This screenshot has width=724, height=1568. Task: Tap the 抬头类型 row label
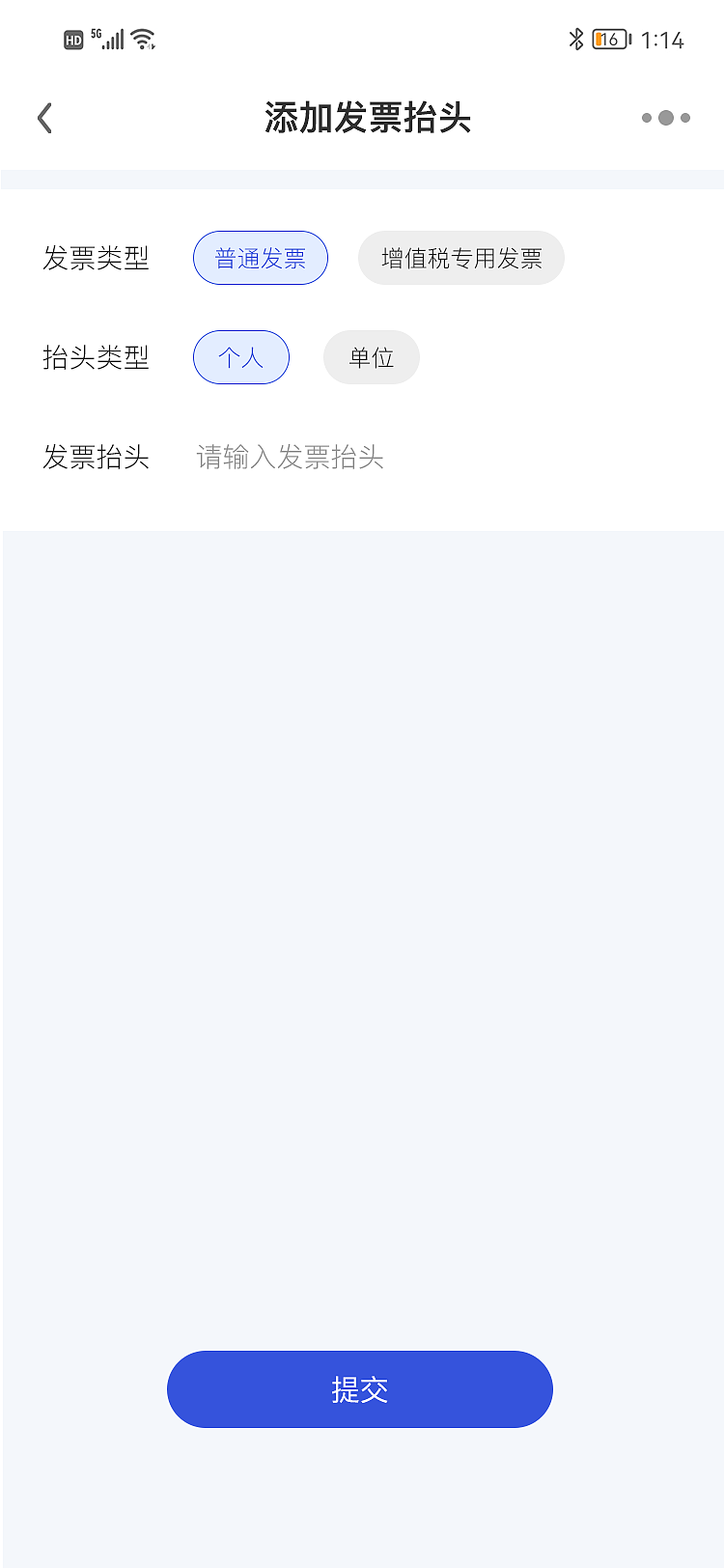(95, 357)
